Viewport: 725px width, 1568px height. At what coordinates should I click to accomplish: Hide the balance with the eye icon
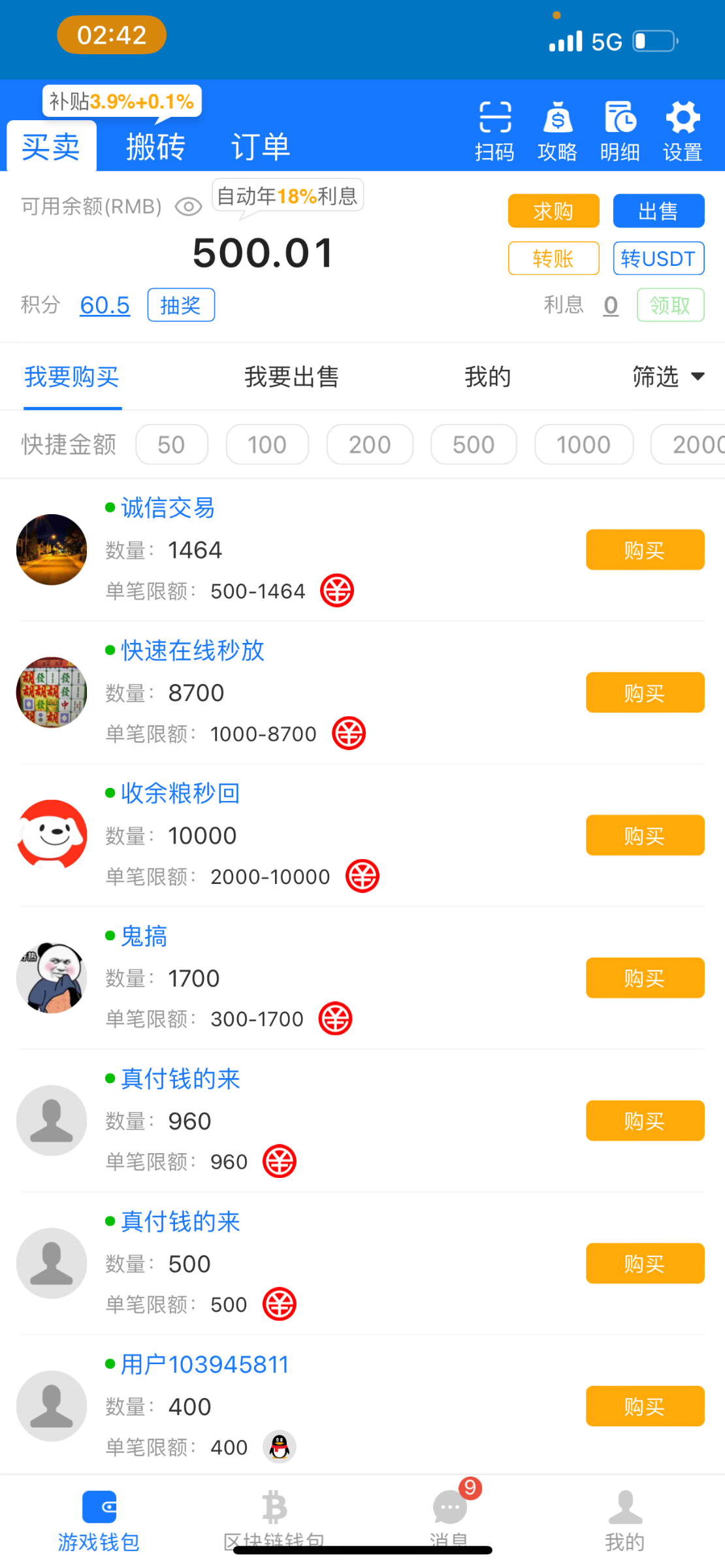click(x=189, y=207)
